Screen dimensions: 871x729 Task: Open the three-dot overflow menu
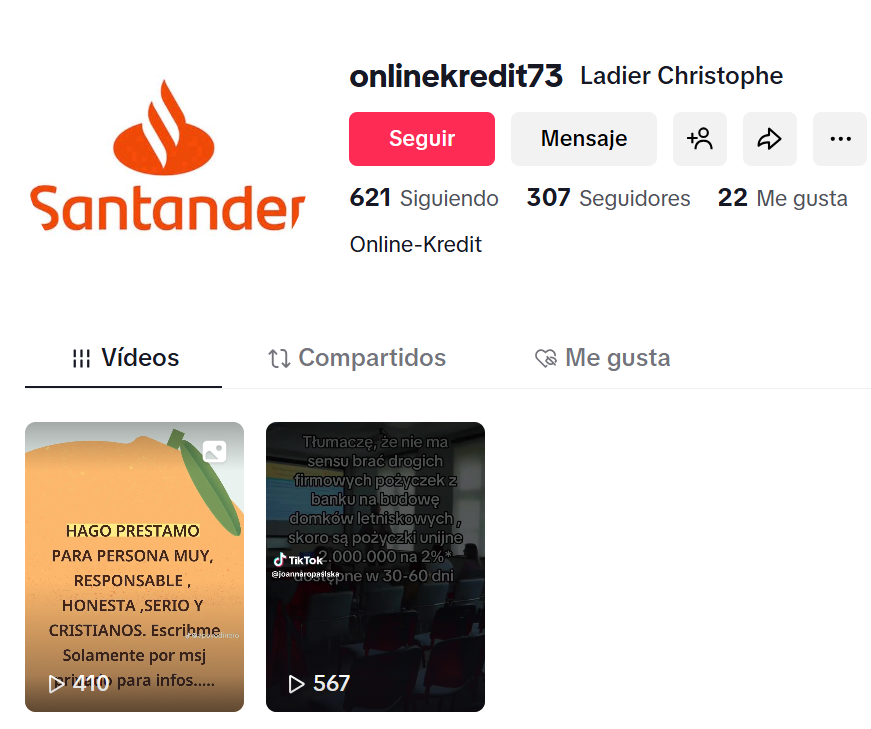click(x=840, y=139)
